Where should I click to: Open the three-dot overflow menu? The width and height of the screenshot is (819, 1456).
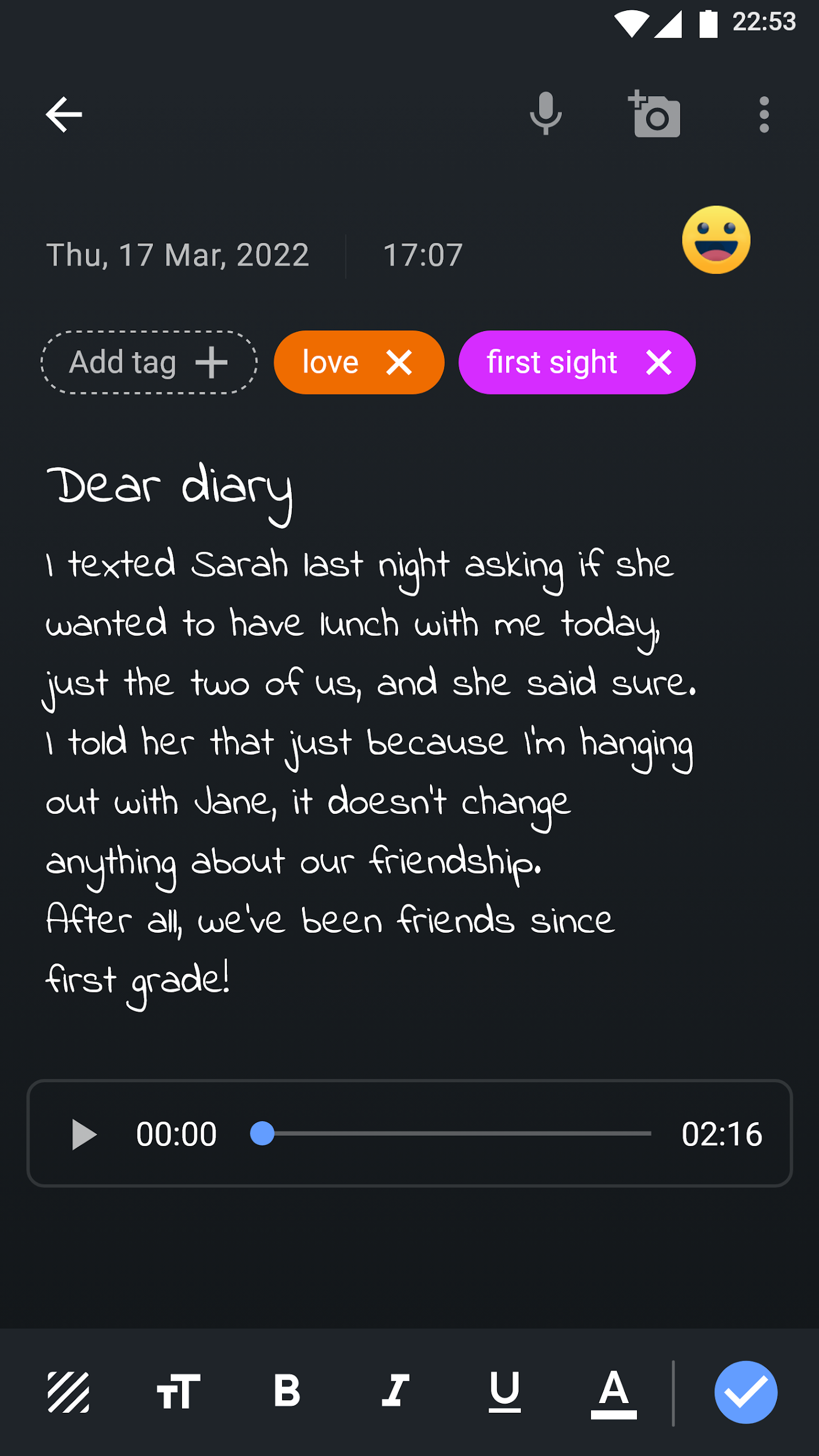(764, 114)
